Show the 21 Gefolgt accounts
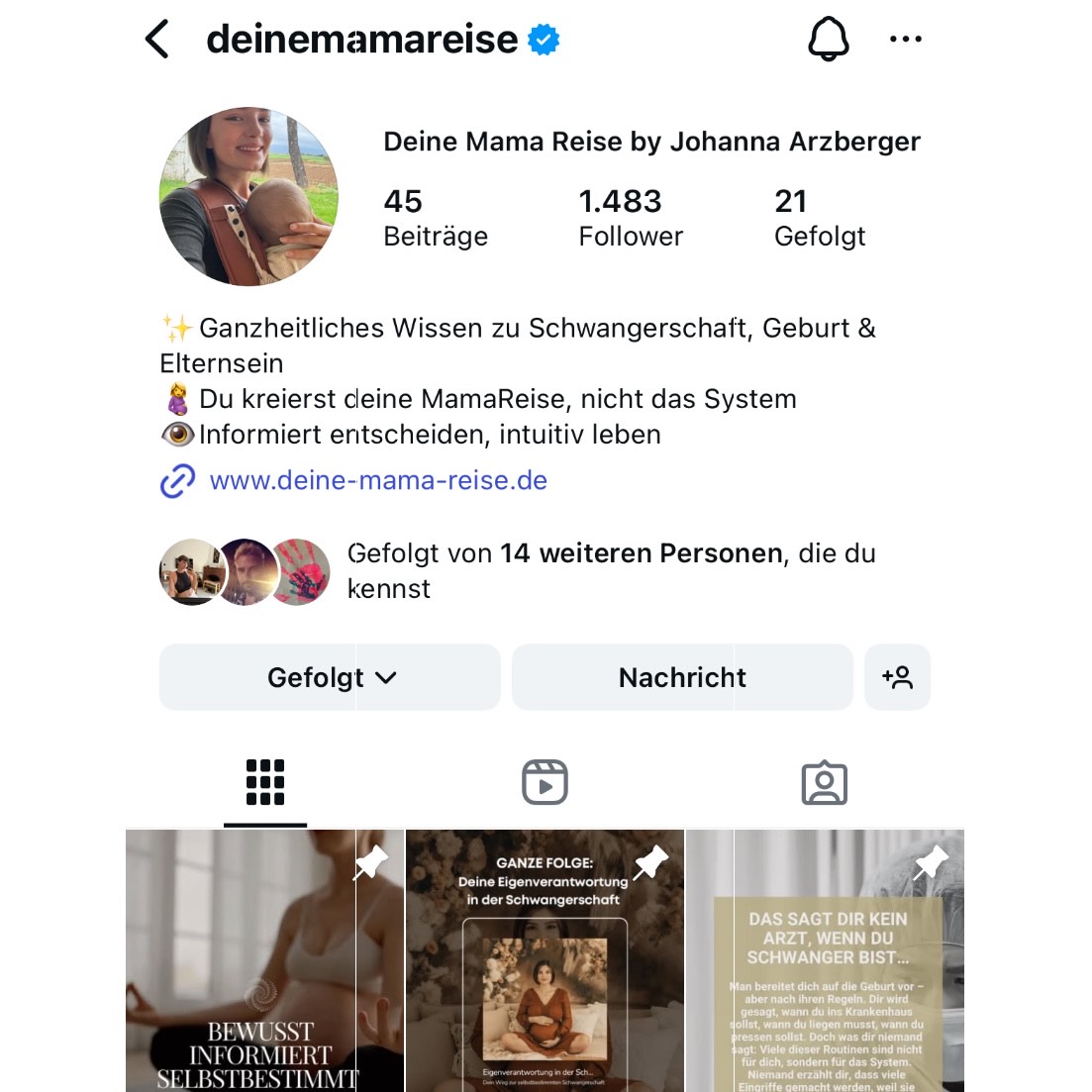This screenshot has width=1092, height=1092. [819, 218]
